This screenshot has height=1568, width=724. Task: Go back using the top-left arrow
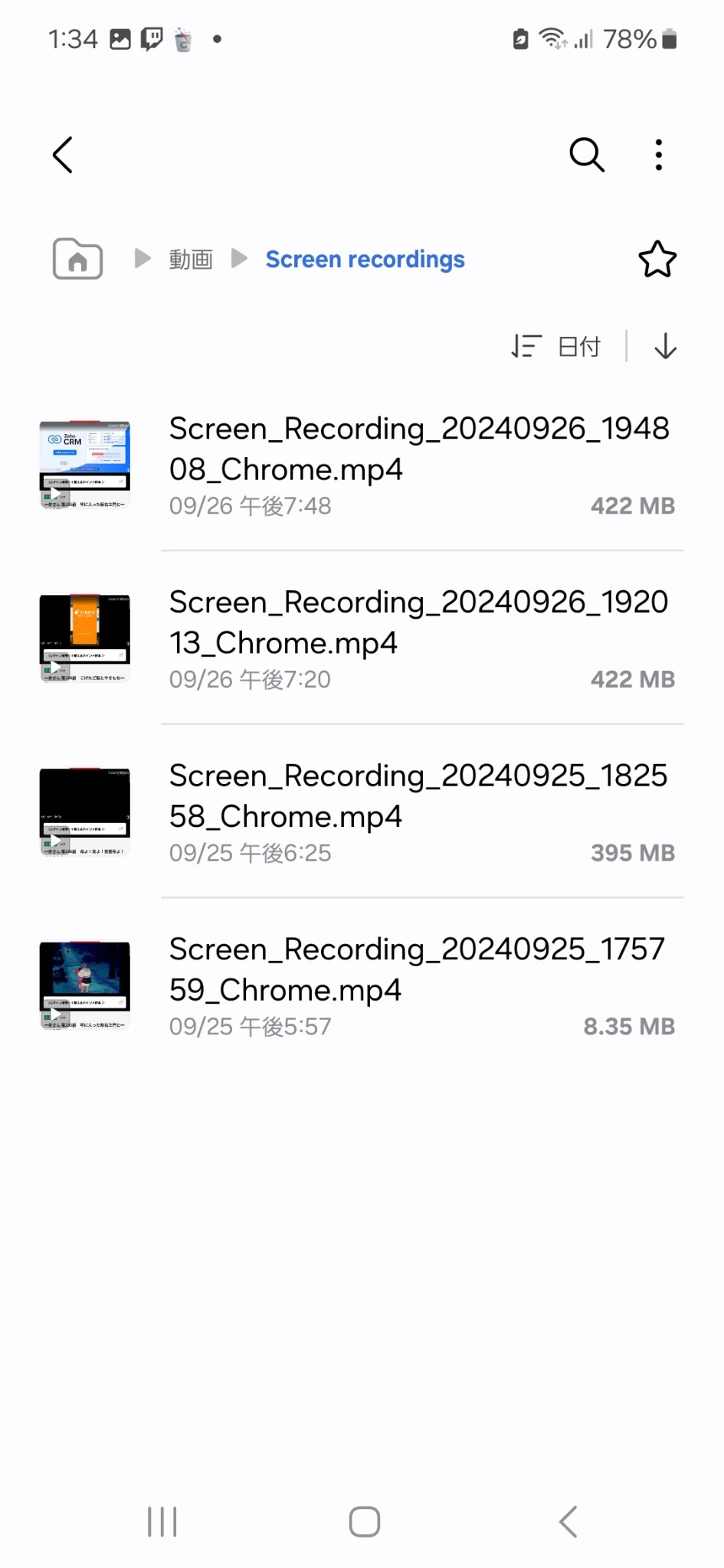[x=63, y=155]
